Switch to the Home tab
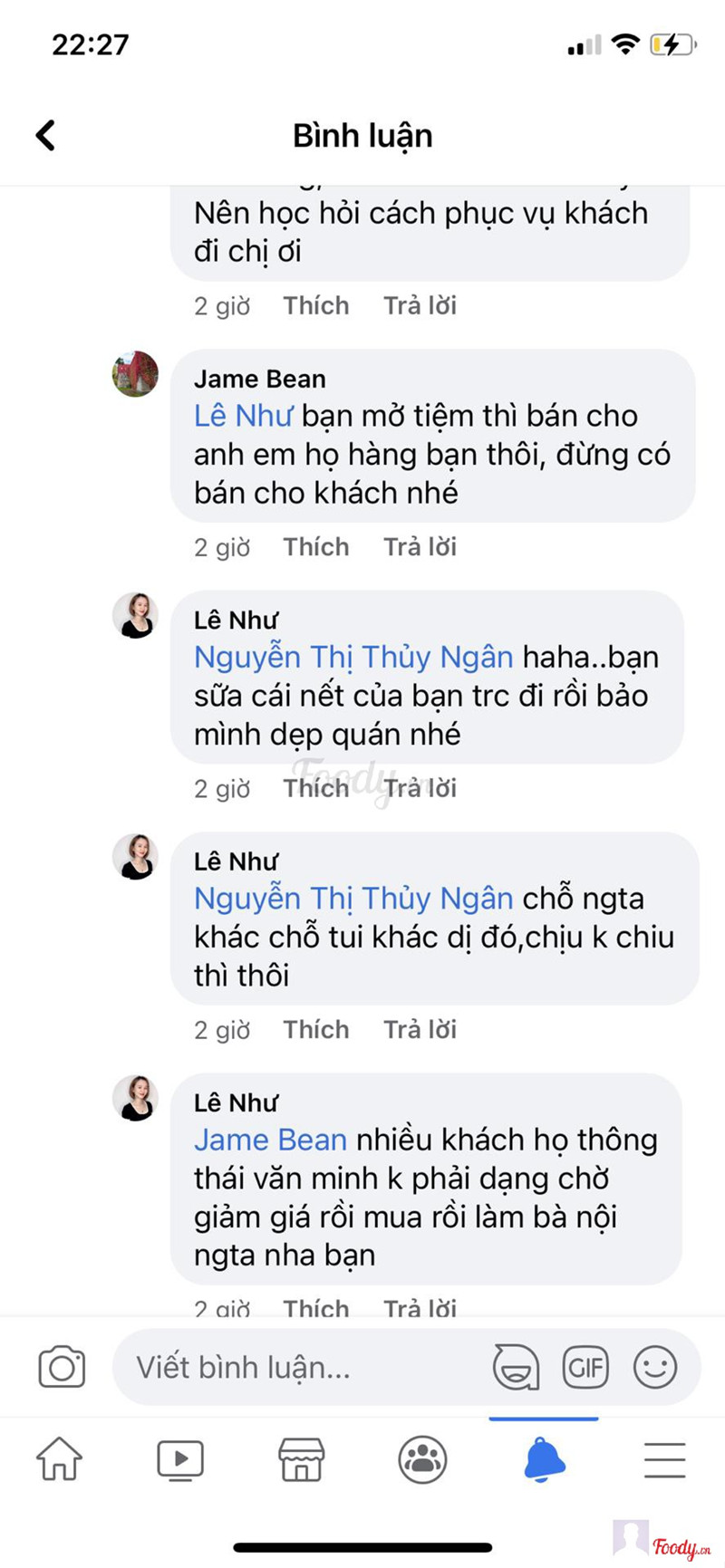This screenshot has width=725, height=1568. pyautogui.click(x=59, y=1459)
